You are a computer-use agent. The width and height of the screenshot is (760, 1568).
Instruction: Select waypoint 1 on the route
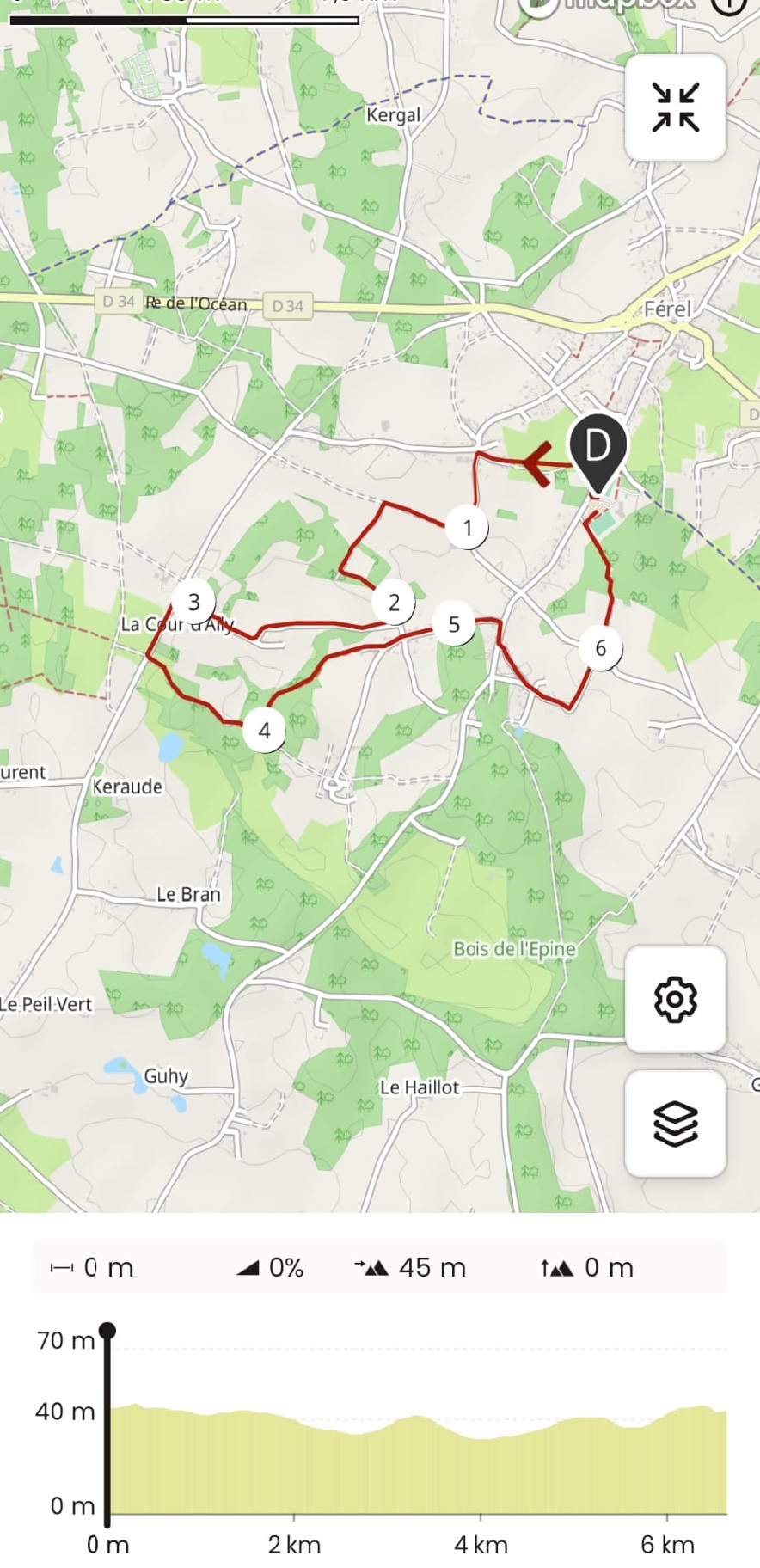[x=467, y=527]
